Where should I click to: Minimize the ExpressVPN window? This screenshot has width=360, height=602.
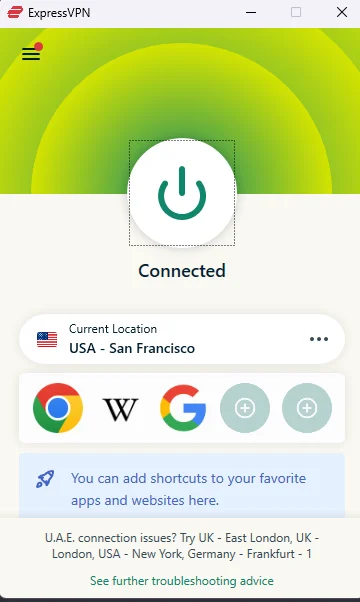point(251,13)
